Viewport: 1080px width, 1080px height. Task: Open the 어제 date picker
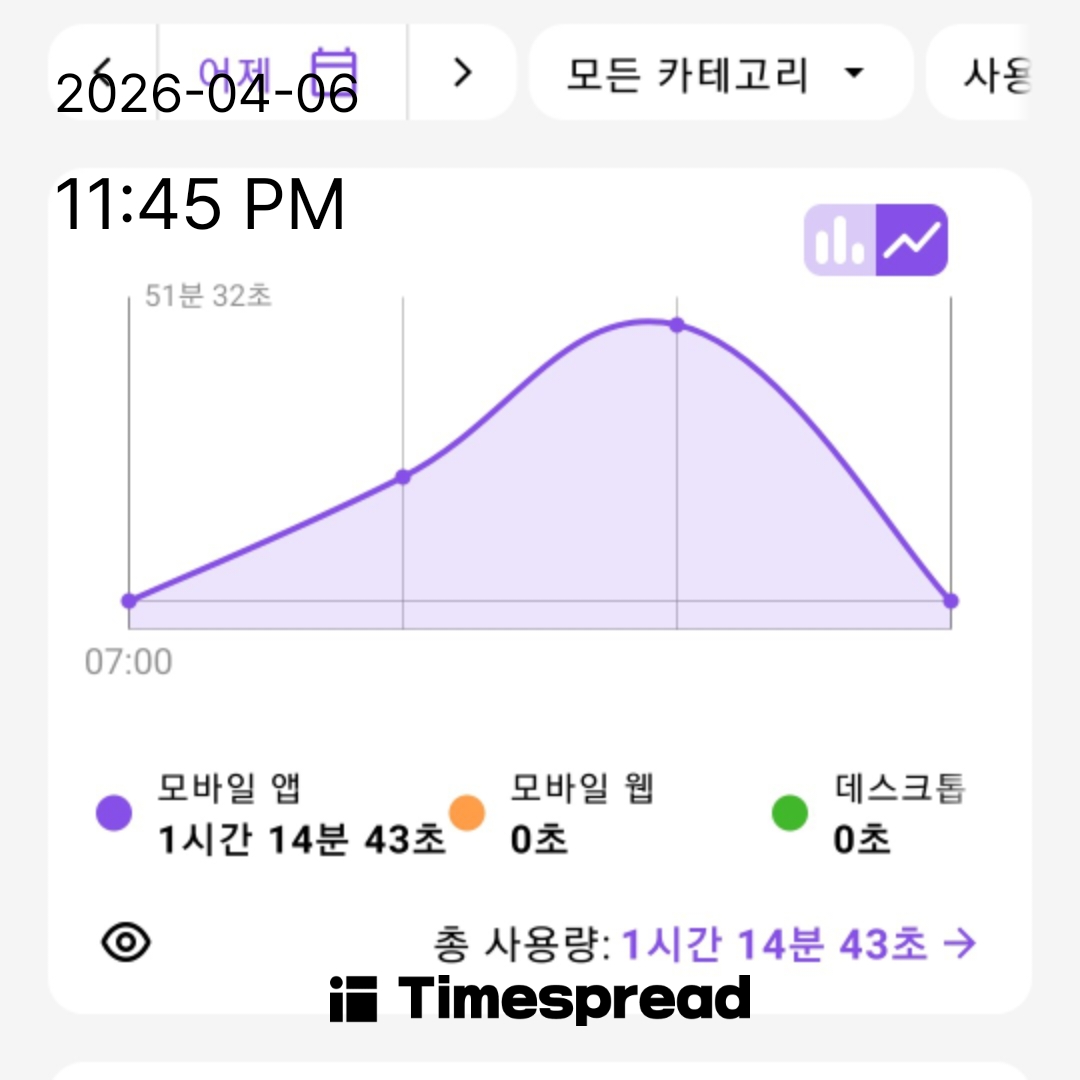click(x=281, y=72)
